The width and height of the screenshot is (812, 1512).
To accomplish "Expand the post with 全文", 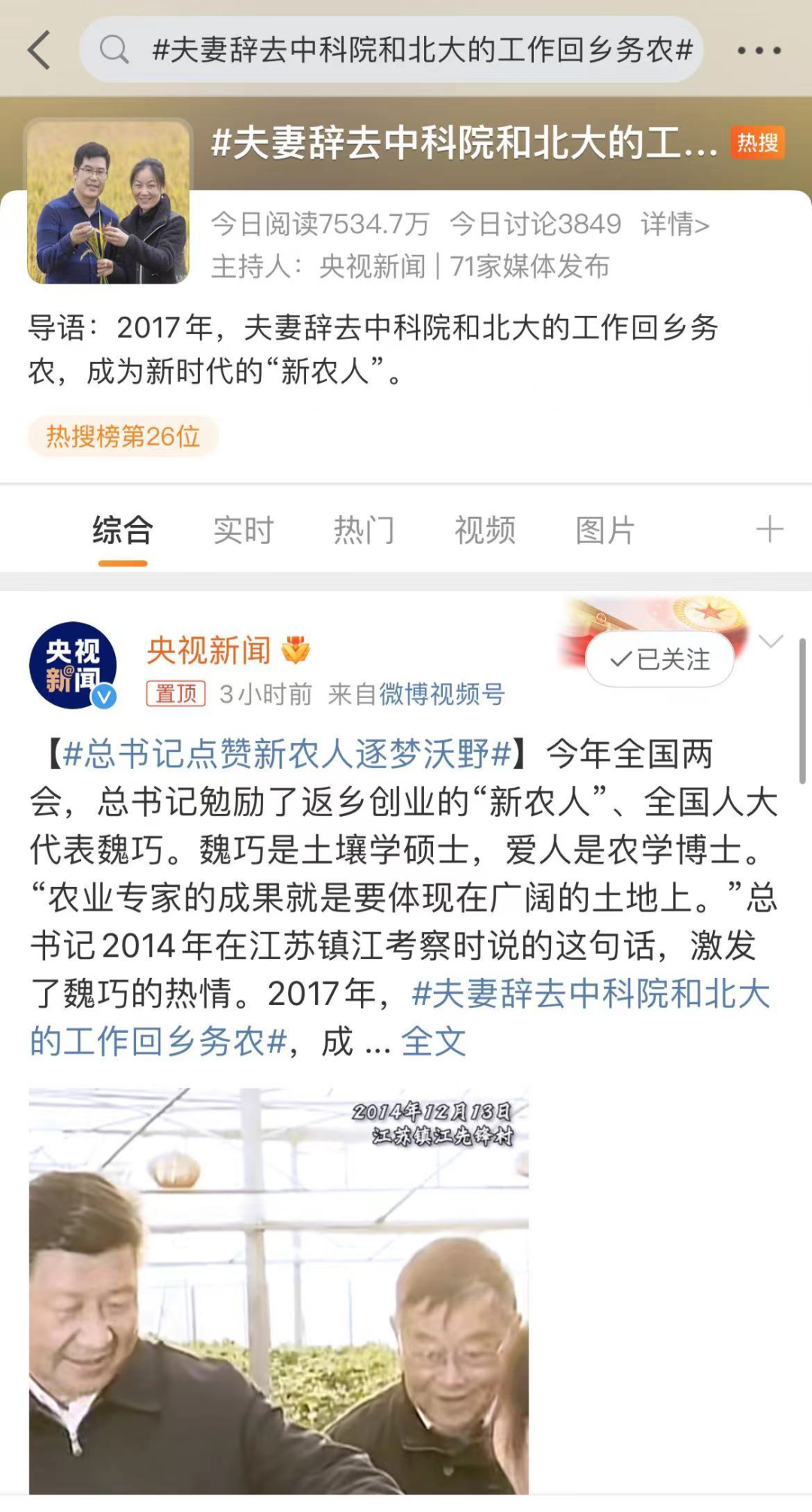I will point(433,1042).
